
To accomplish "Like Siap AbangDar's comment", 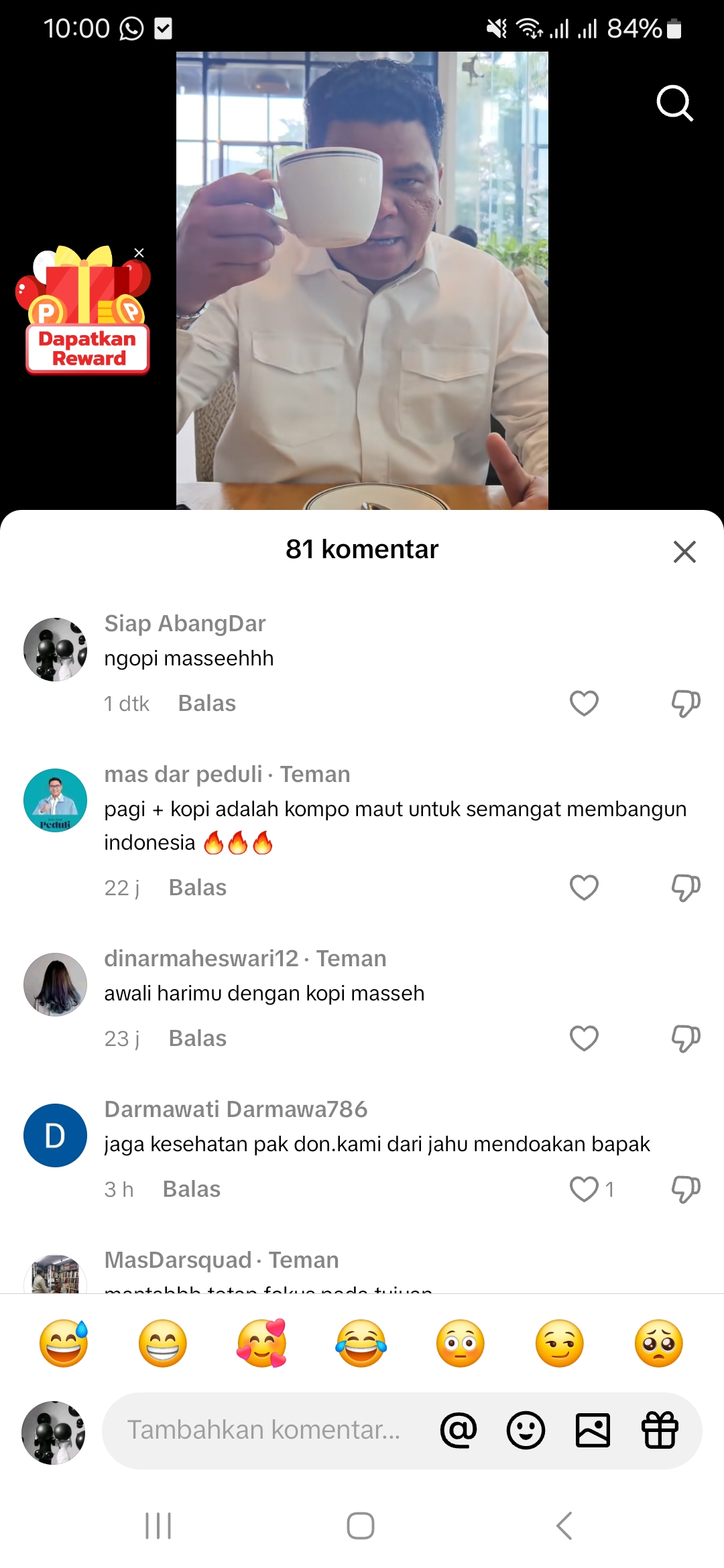I will click(x=584, y=704).
